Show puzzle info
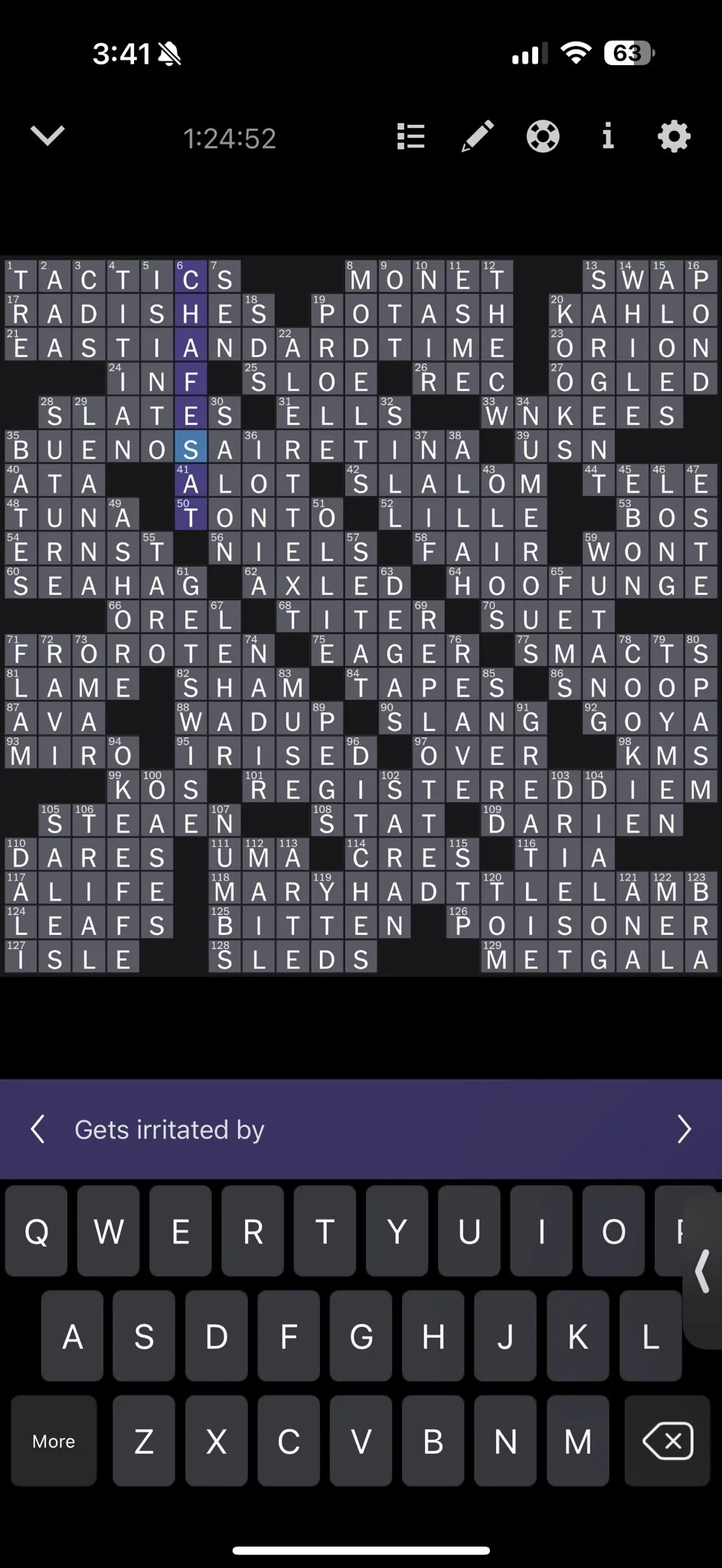The width and height of the screenshot is (722, 1568). point(608,137)
